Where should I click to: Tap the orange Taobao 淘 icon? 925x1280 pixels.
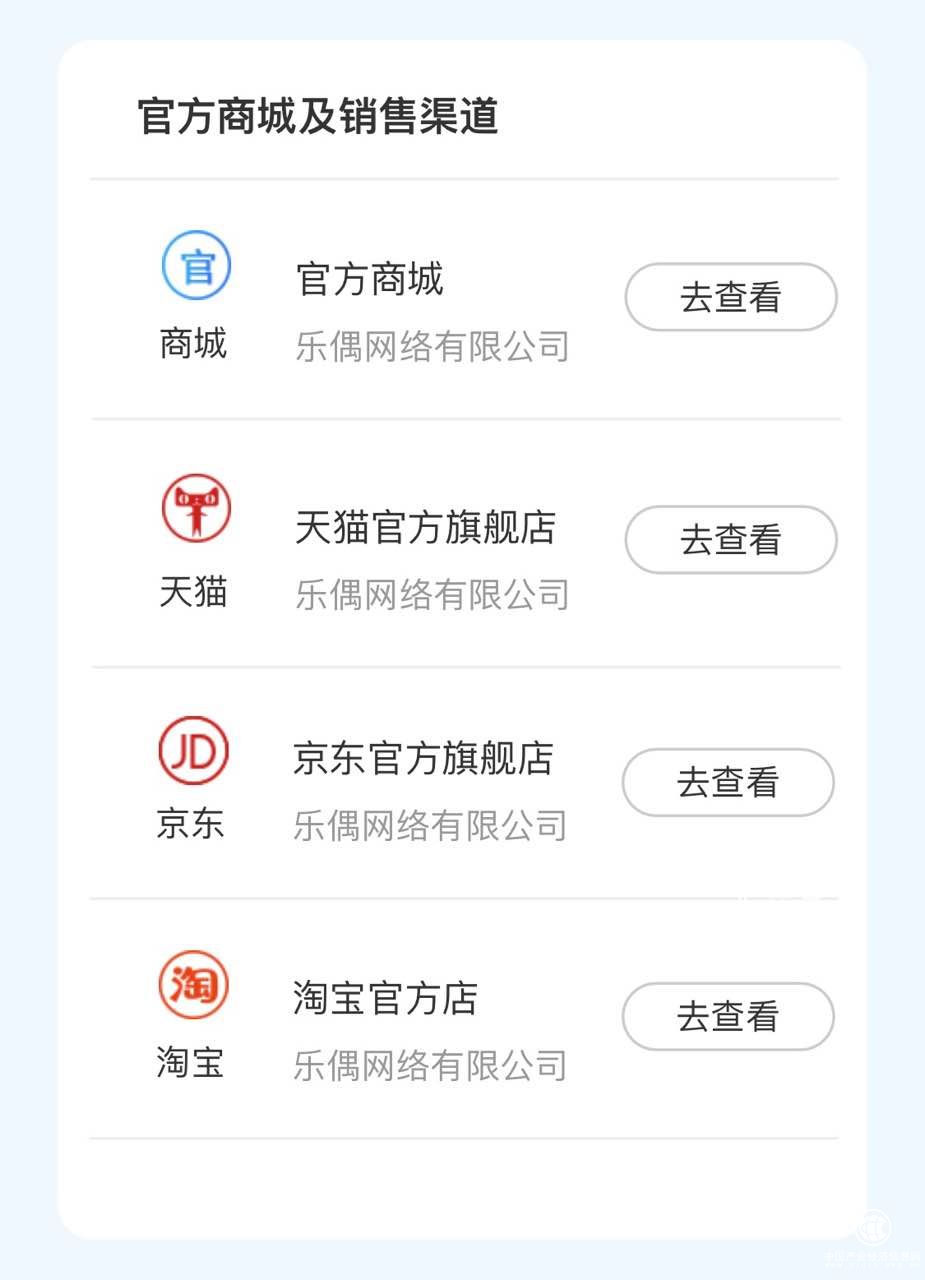[x=193, y=984]
